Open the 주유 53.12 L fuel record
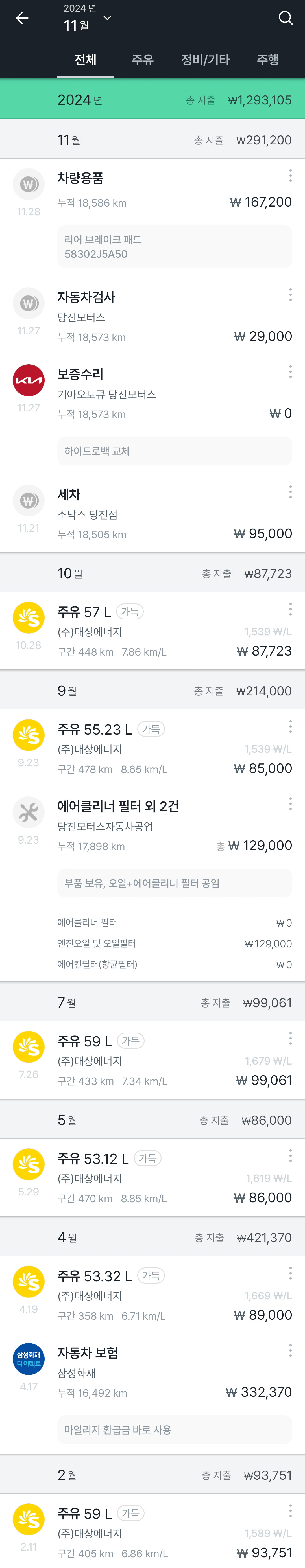The width and height of the screenshot is (305, 1568). click(x=152, y=1178)
